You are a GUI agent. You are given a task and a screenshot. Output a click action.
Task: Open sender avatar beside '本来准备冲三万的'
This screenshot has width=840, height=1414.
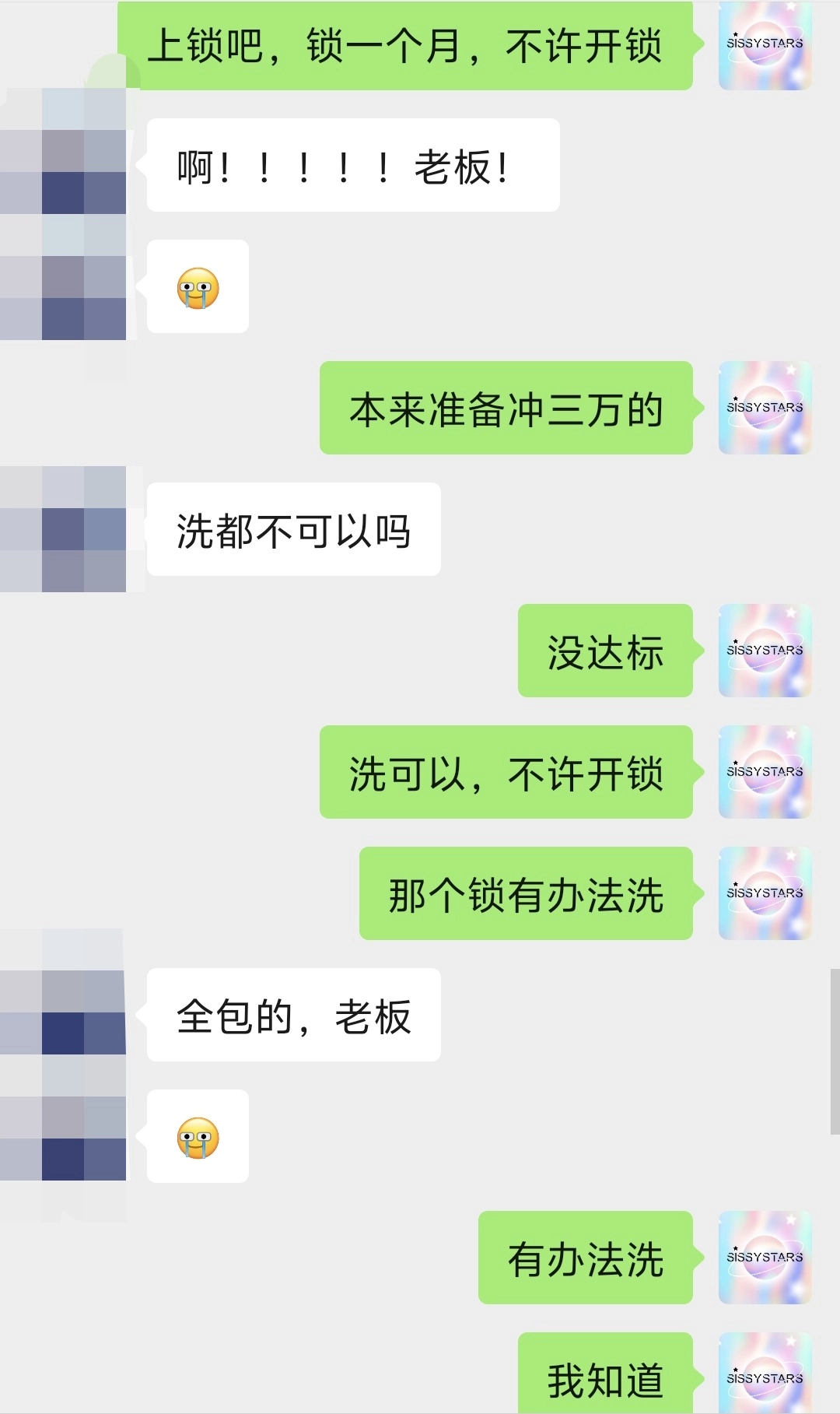[x=765, y=408]
